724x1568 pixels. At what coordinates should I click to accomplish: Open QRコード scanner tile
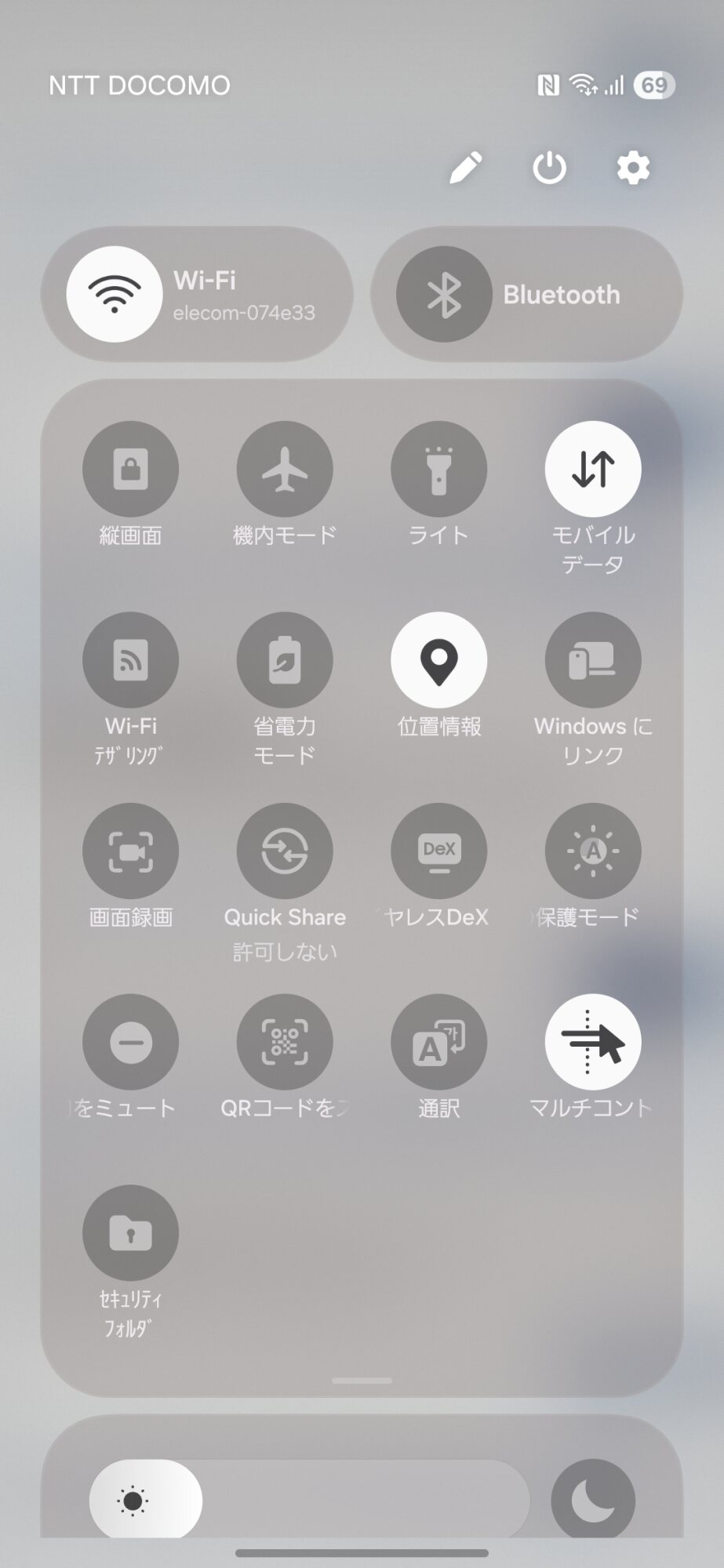click(285, 1042)
